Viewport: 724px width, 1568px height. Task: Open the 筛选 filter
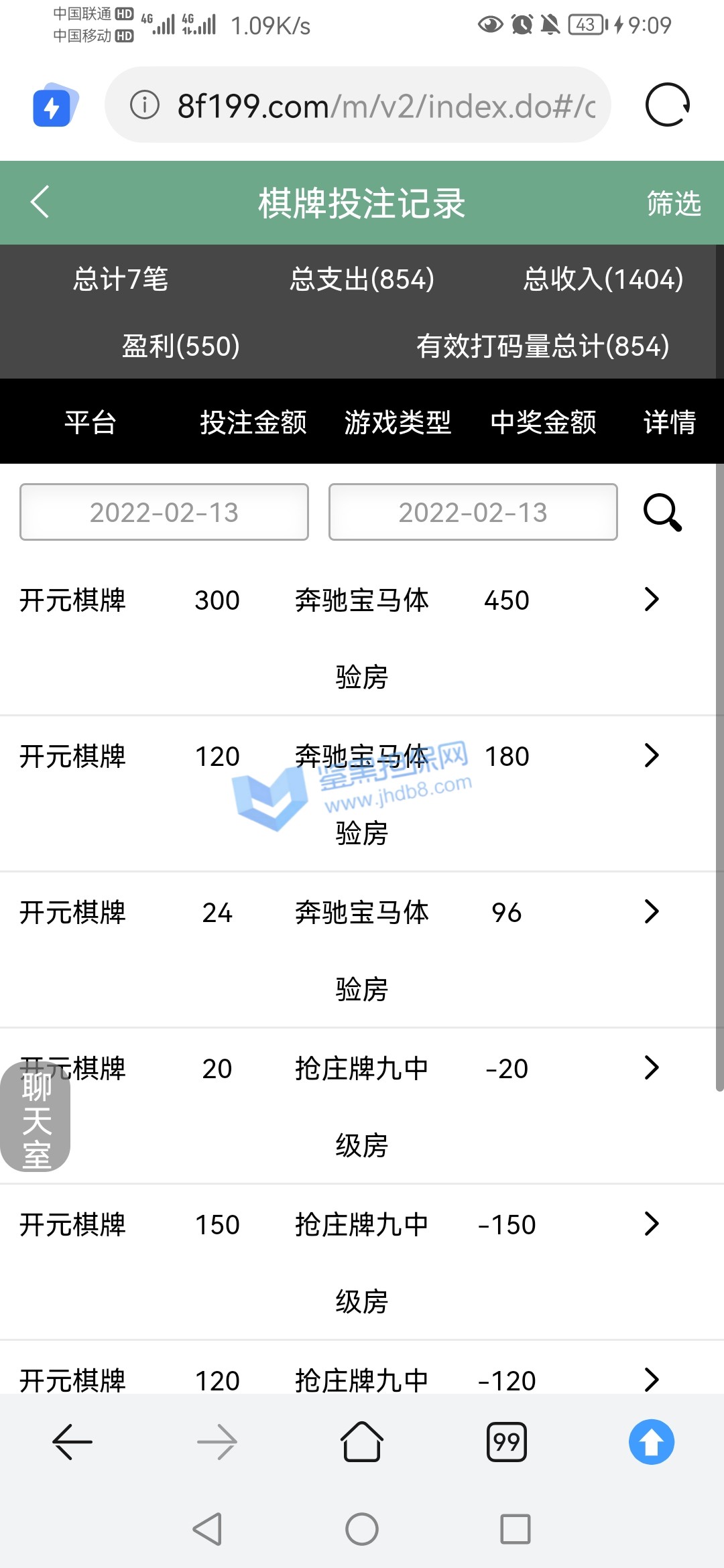673,203
